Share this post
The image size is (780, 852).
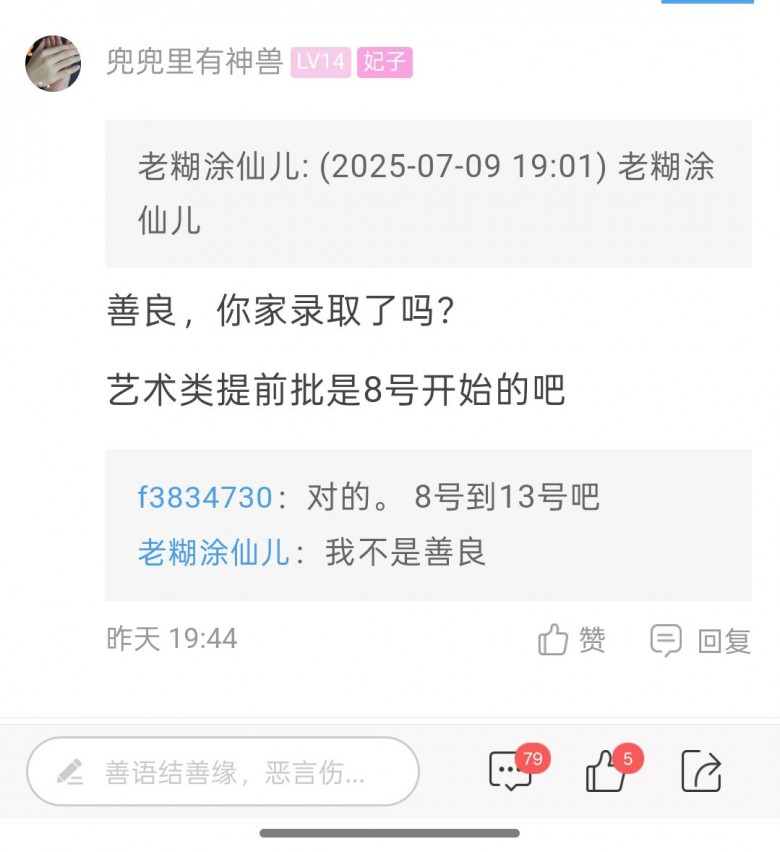(x=701, y=771)
